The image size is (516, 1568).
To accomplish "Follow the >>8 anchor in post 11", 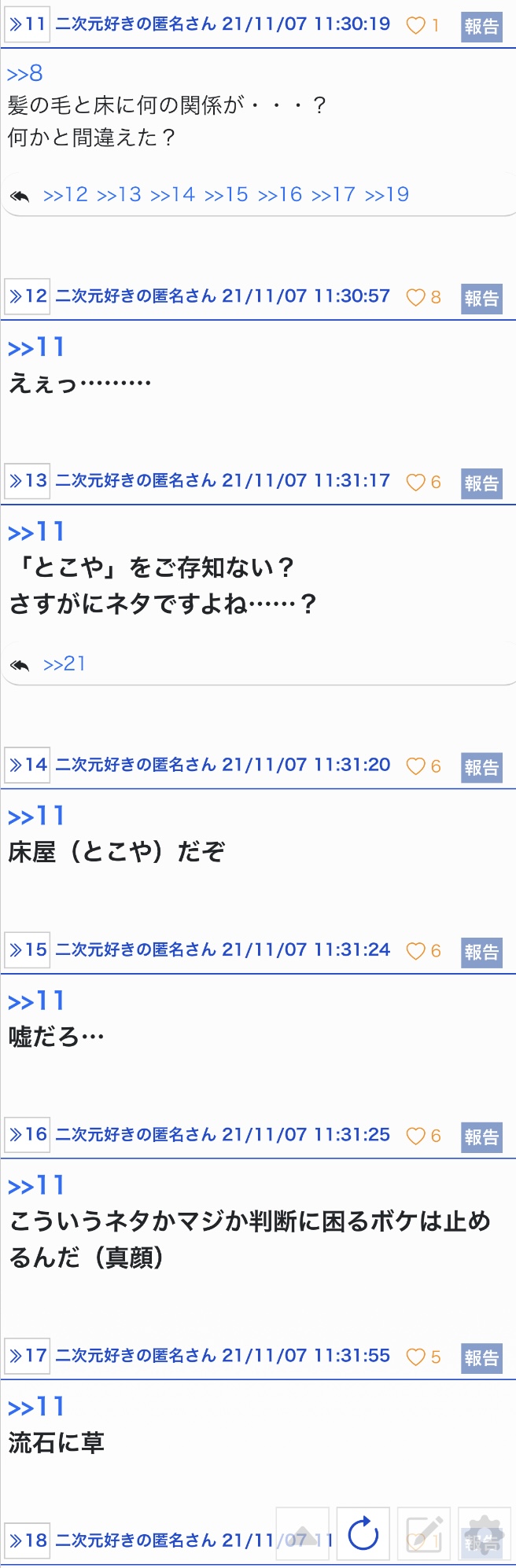I will pos(24,74).
